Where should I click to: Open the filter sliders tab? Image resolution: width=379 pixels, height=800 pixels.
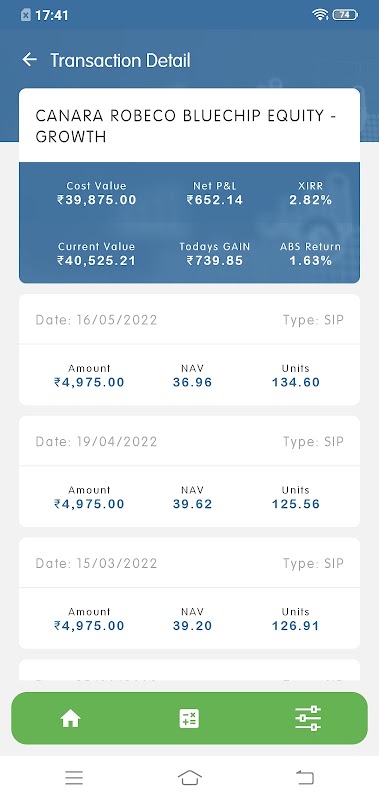(x=308, y=718)
